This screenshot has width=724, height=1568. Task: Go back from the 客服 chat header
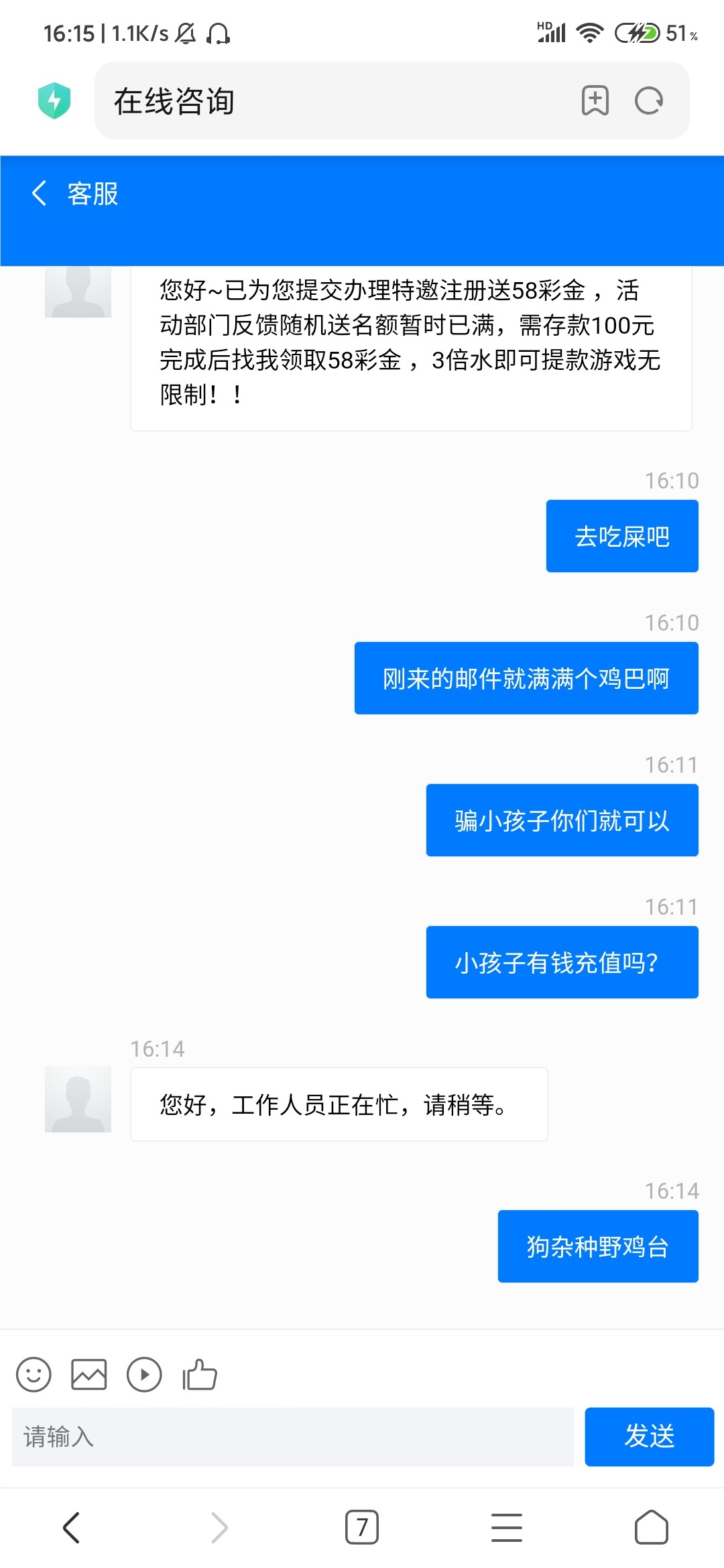point(40,194)
